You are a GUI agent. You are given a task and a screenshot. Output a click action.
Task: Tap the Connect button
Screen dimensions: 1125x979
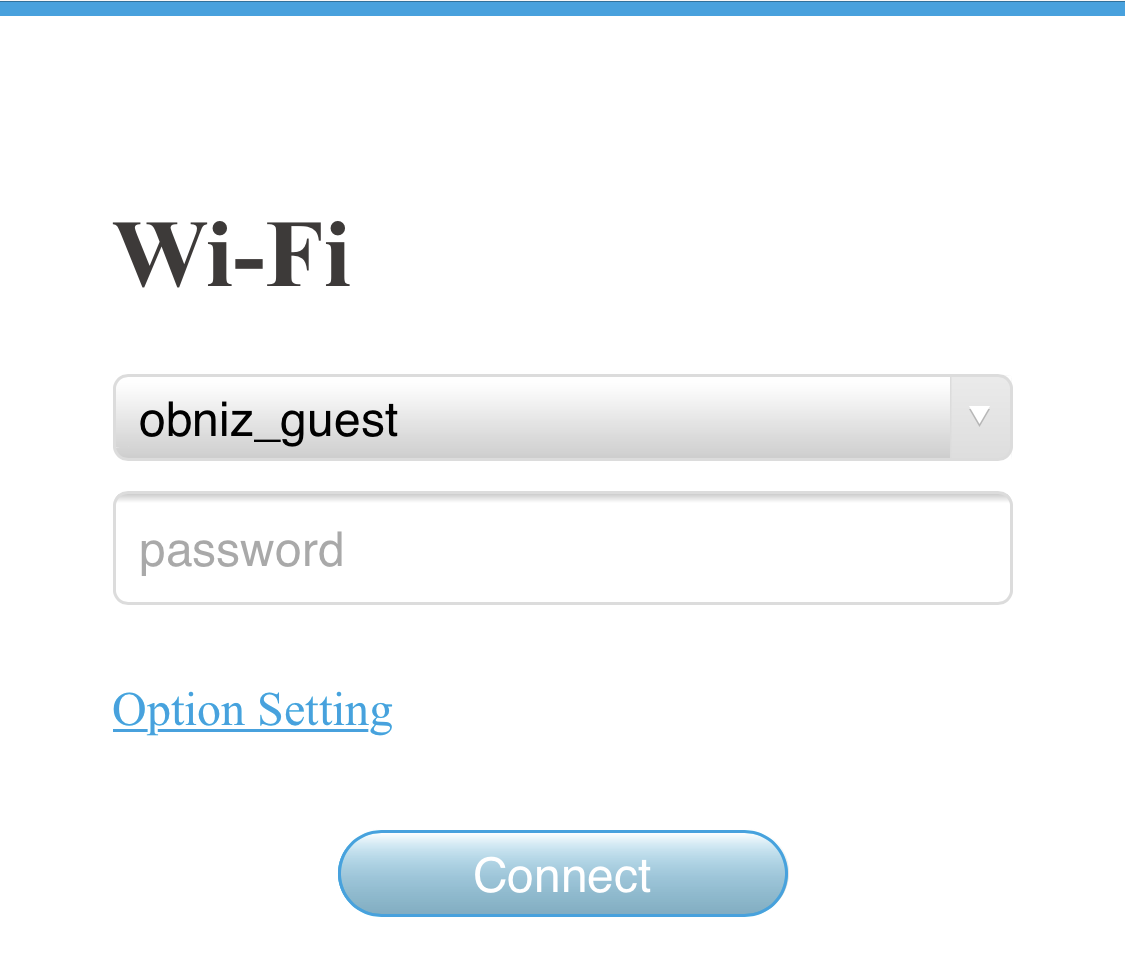click(562, 874)
